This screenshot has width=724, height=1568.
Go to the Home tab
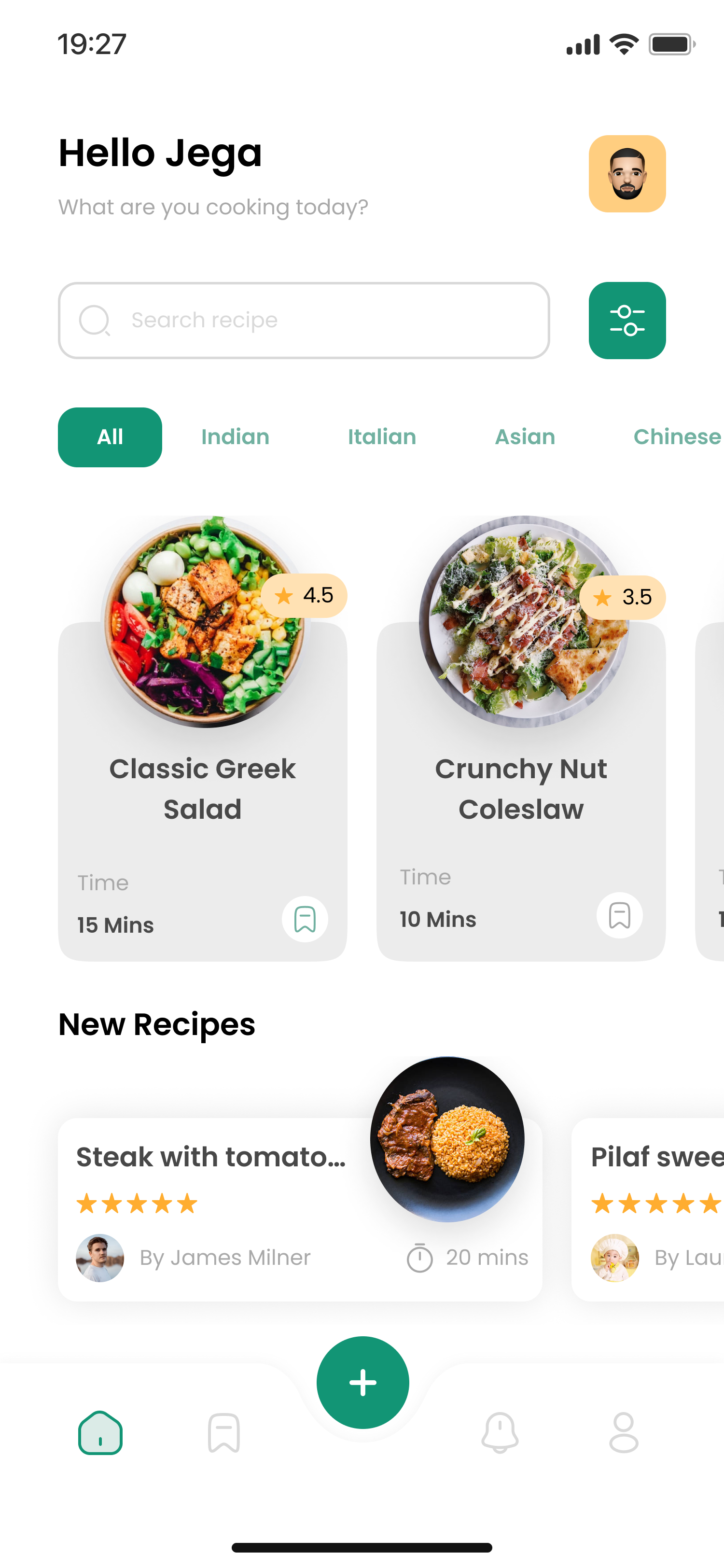pyautogui.click(x=100, y=1433)
